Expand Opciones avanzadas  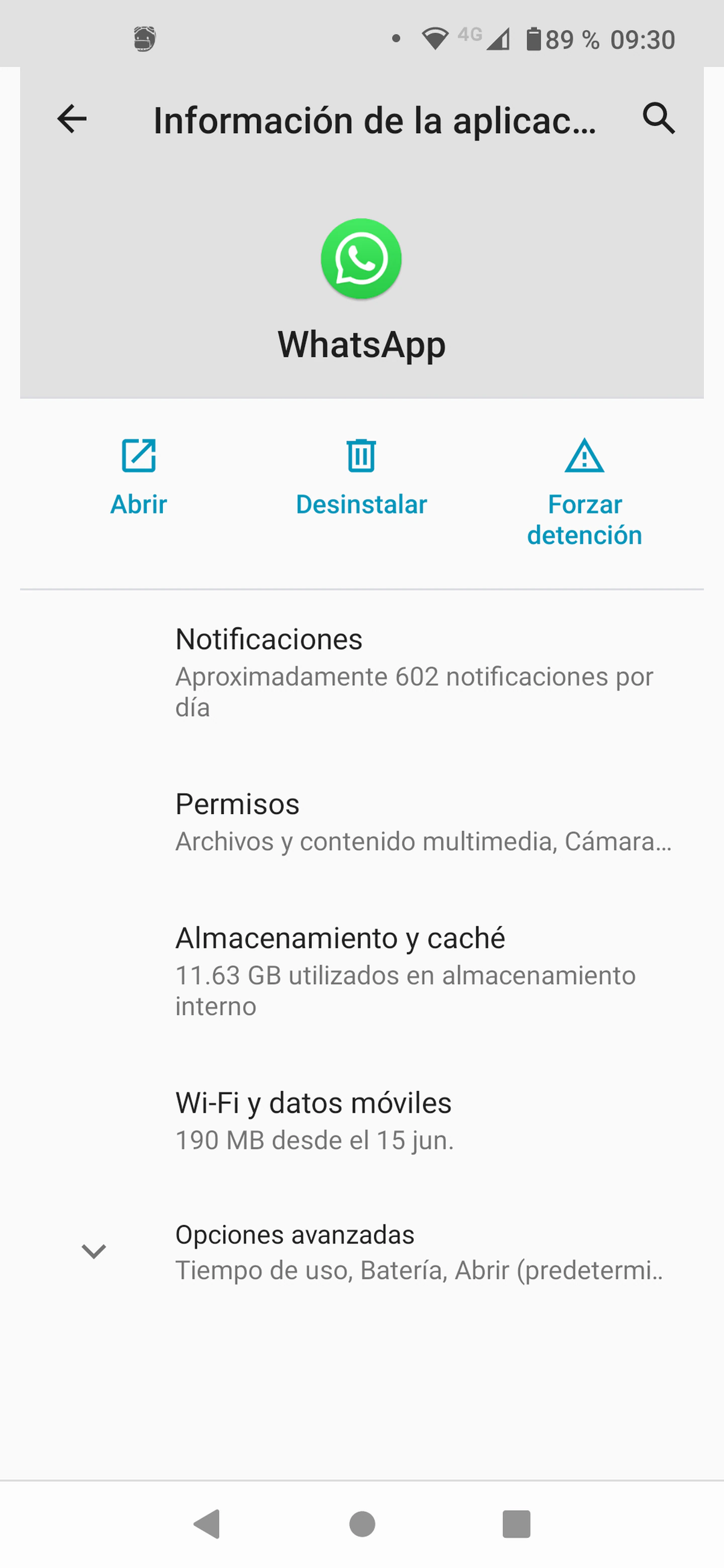coord(414,1250)
